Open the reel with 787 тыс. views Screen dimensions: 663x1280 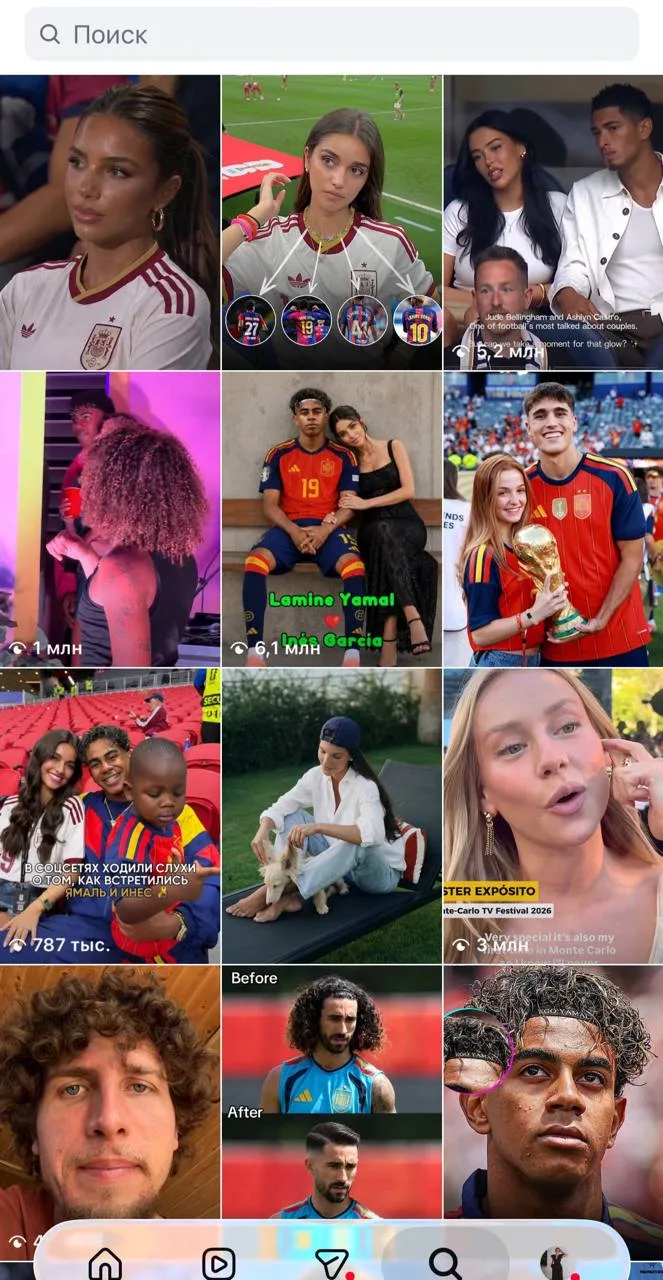pos(110,816)
